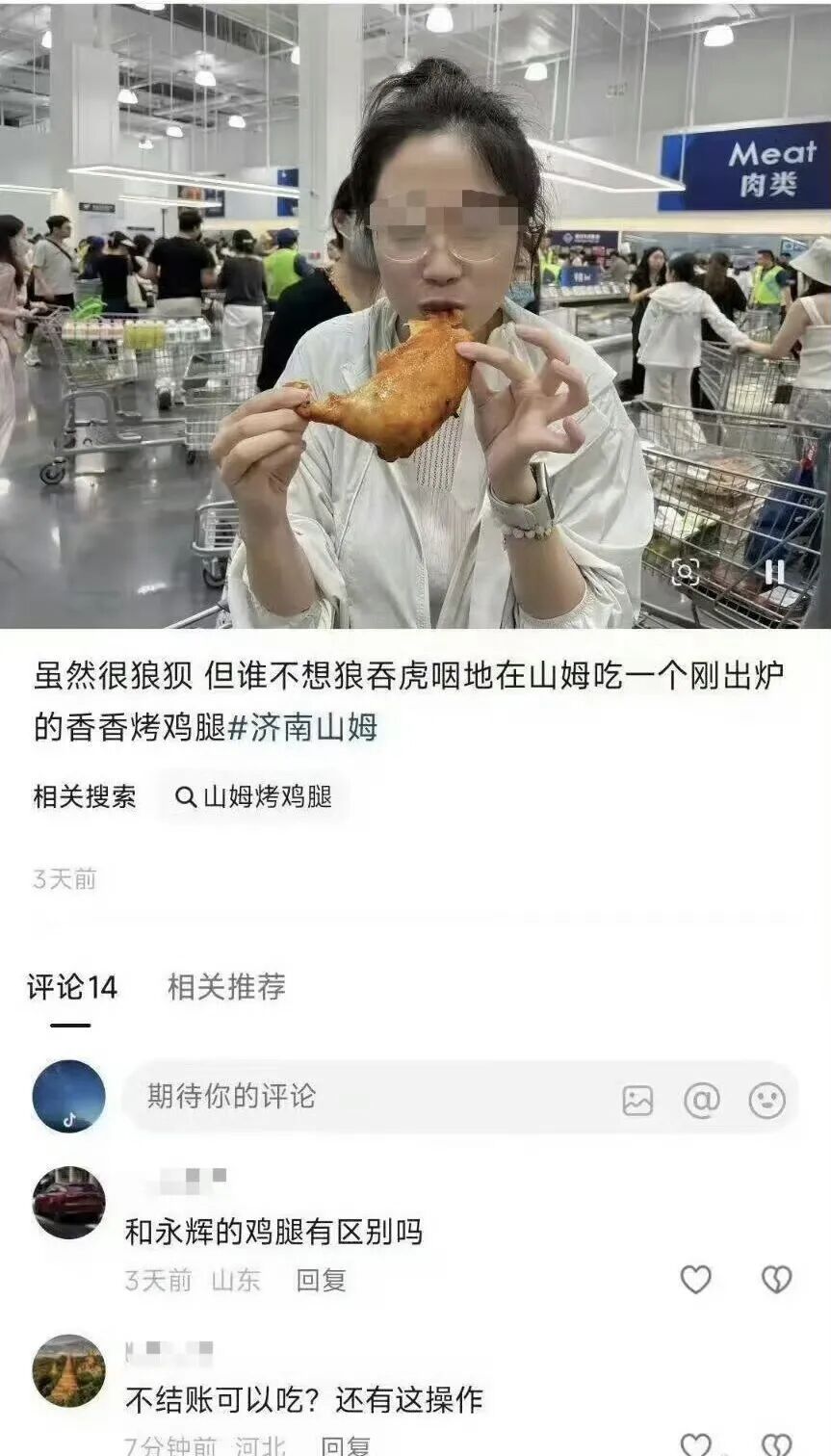
Task: Switch to the 相关推荐 tab
Action: (226, 986)
